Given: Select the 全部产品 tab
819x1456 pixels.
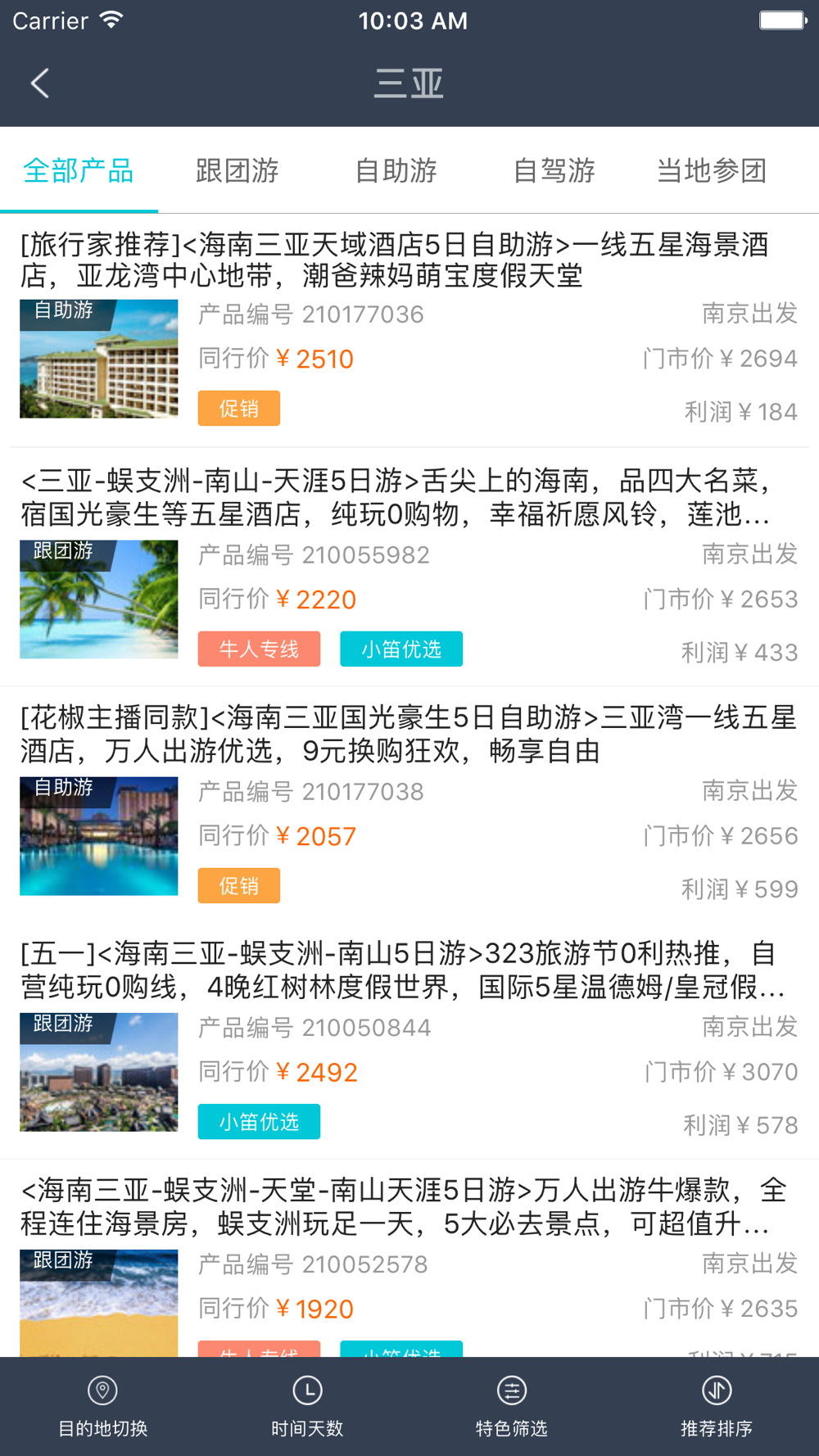Looking at the screenshot, I should [x=79, y=171].
